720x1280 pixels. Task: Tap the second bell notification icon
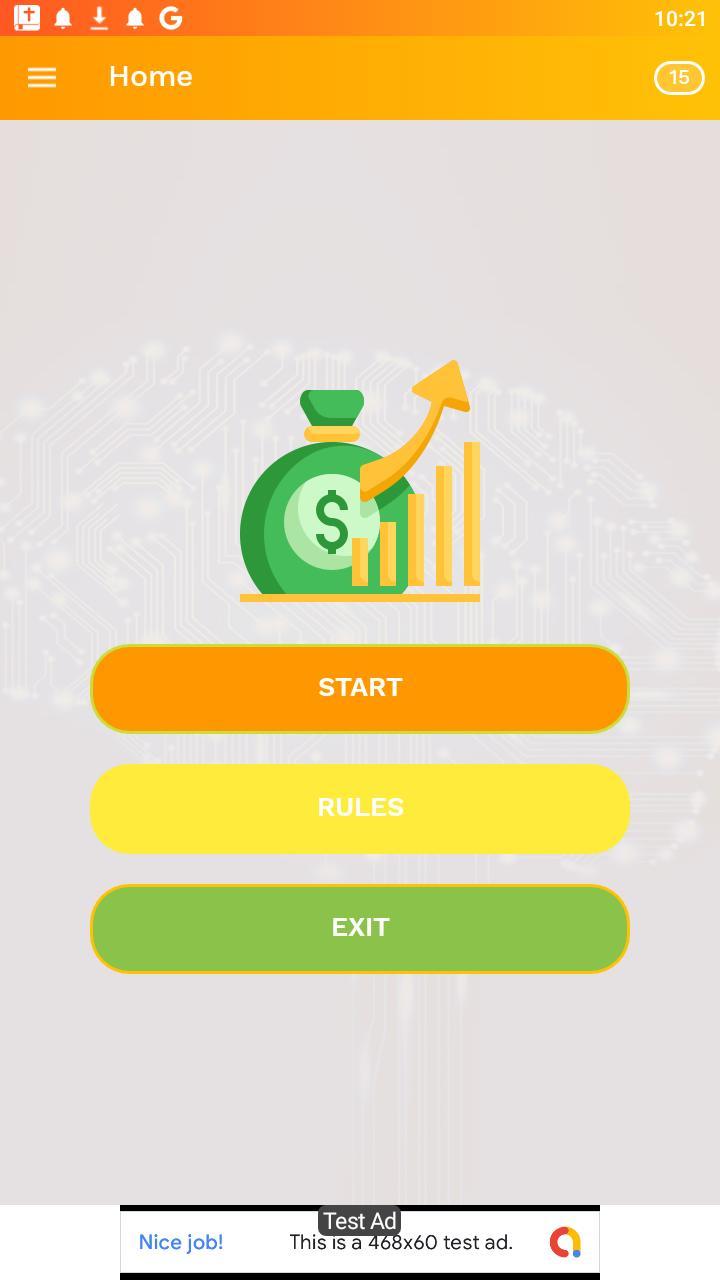(x=135, y=17)
